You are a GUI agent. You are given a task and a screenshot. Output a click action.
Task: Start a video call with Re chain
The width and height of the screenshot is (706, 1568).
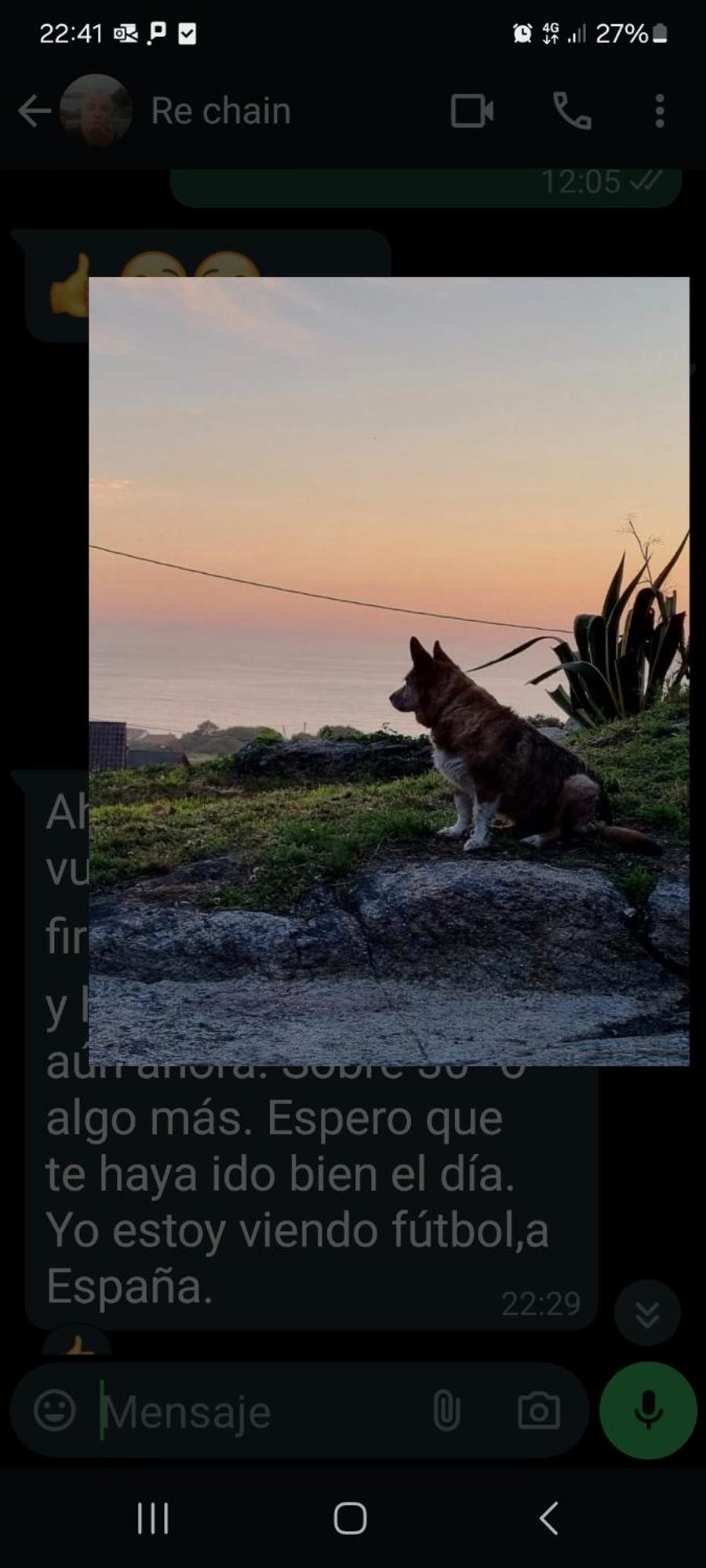[471, 111]
